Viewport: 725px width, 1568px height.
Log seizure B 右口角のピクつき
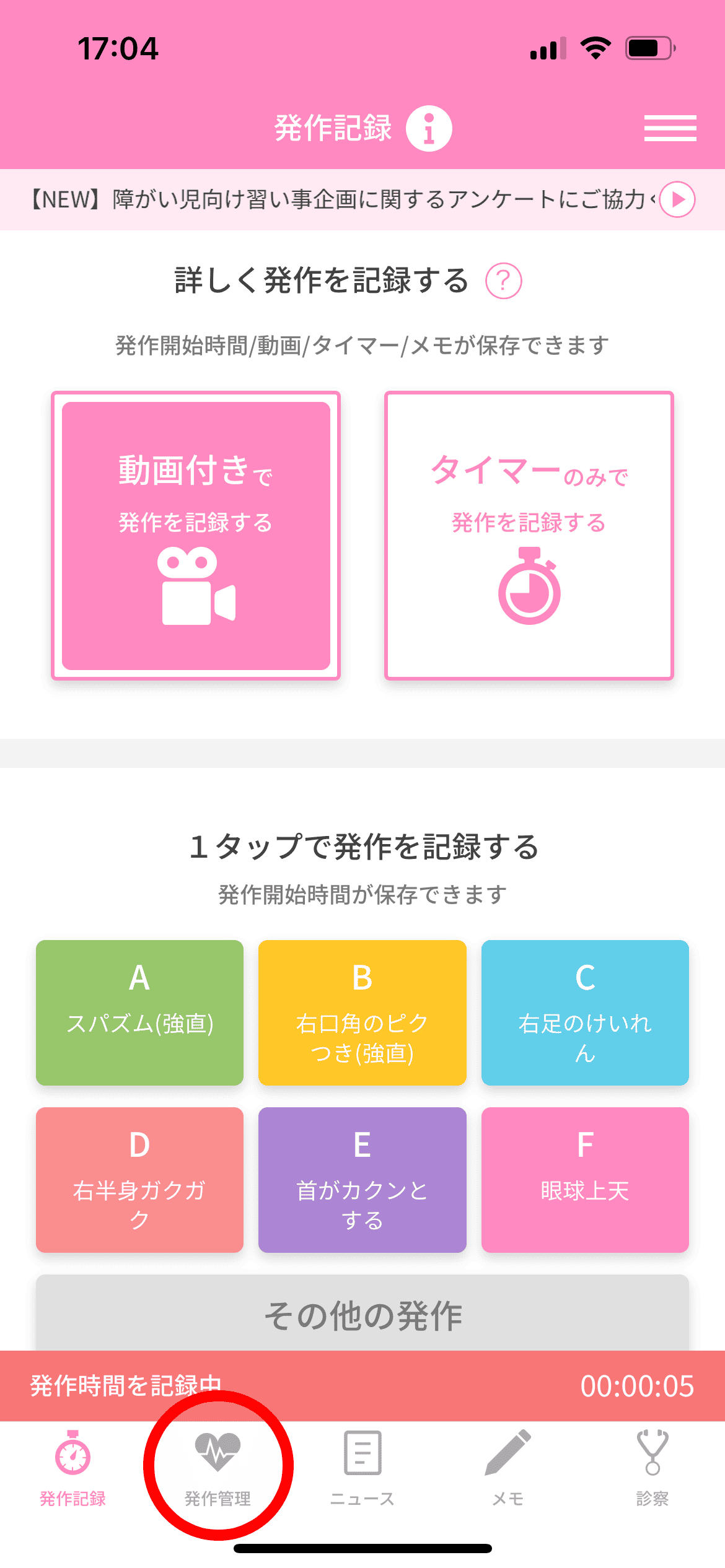point(362,1013)
